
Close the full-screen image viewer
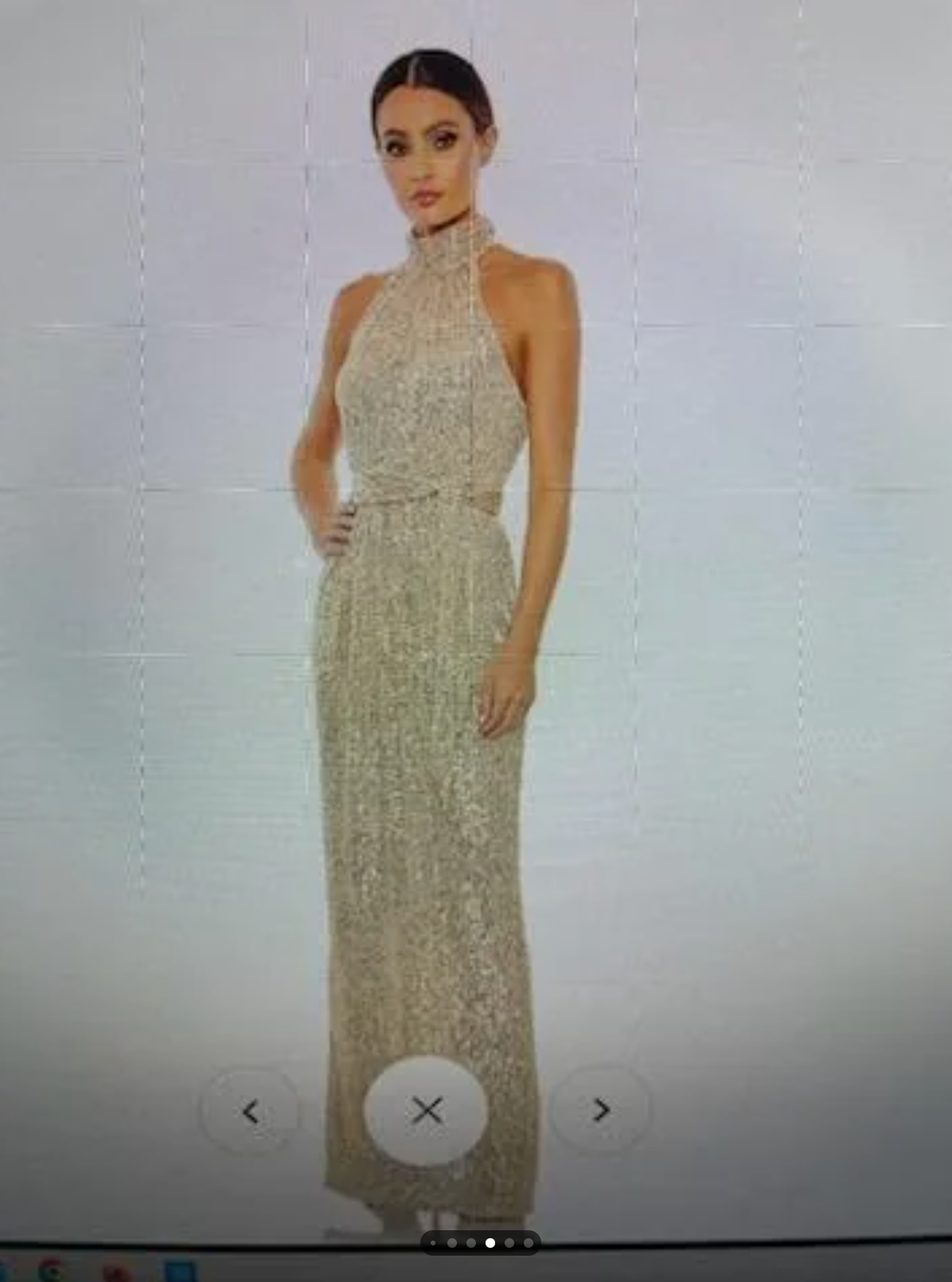click(427, 1111)
